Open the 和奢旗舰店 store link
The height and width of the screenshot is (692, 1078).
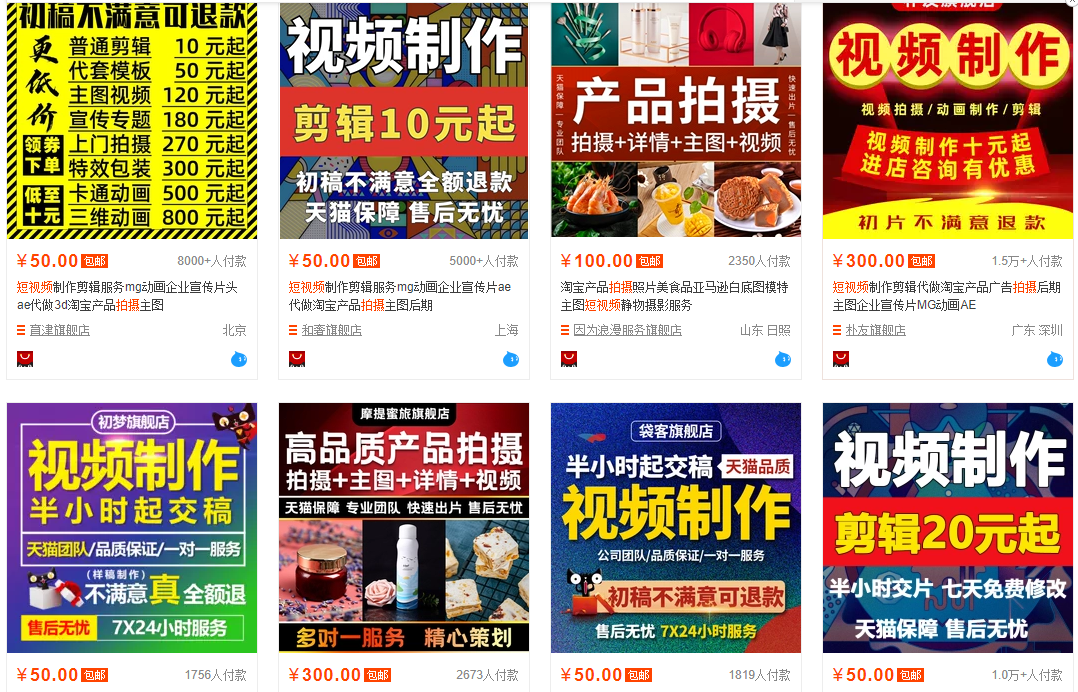331,330
